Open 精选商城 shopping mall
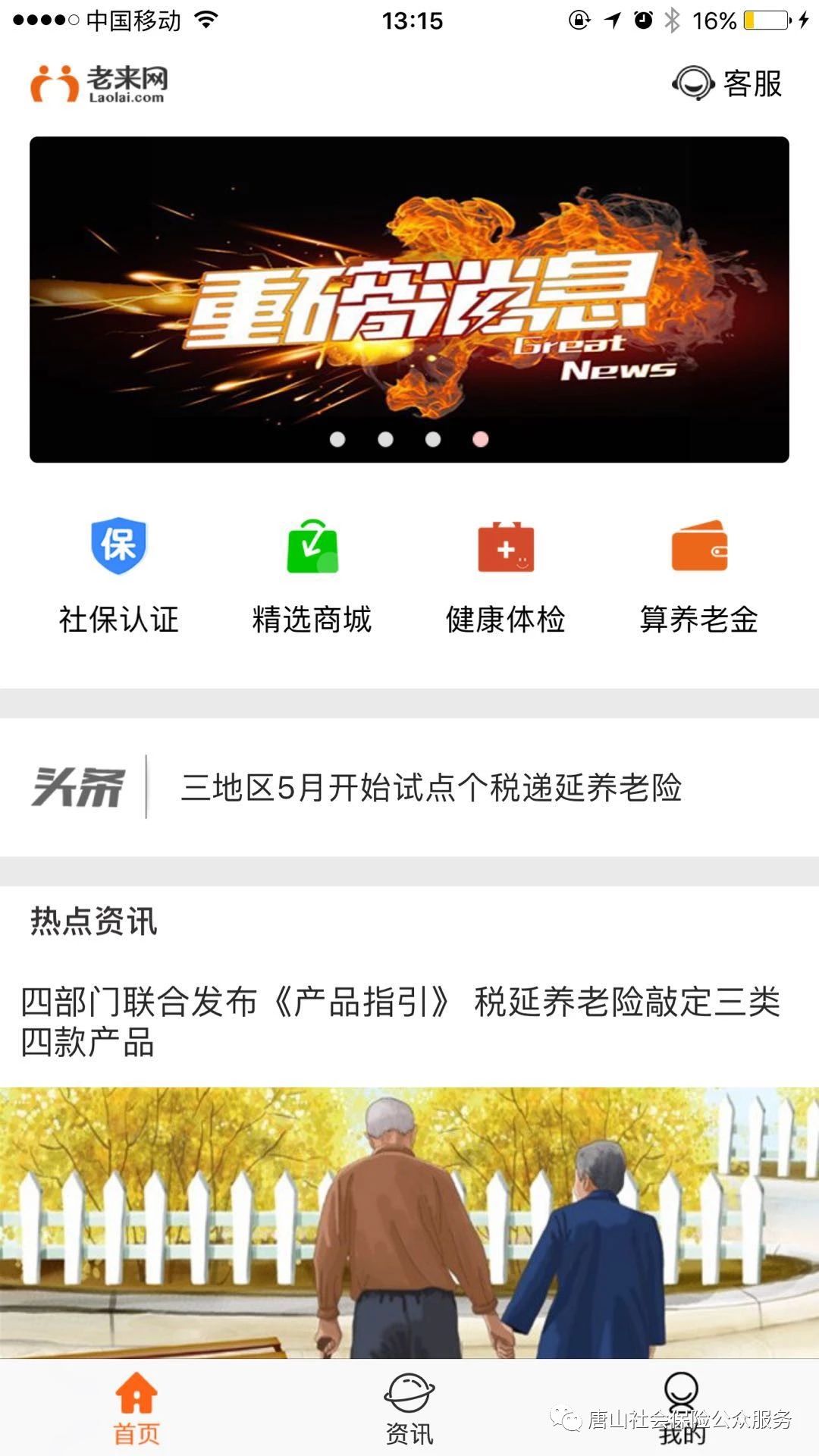The width and height of the screenshot is (819, 1456). point(312,575)
